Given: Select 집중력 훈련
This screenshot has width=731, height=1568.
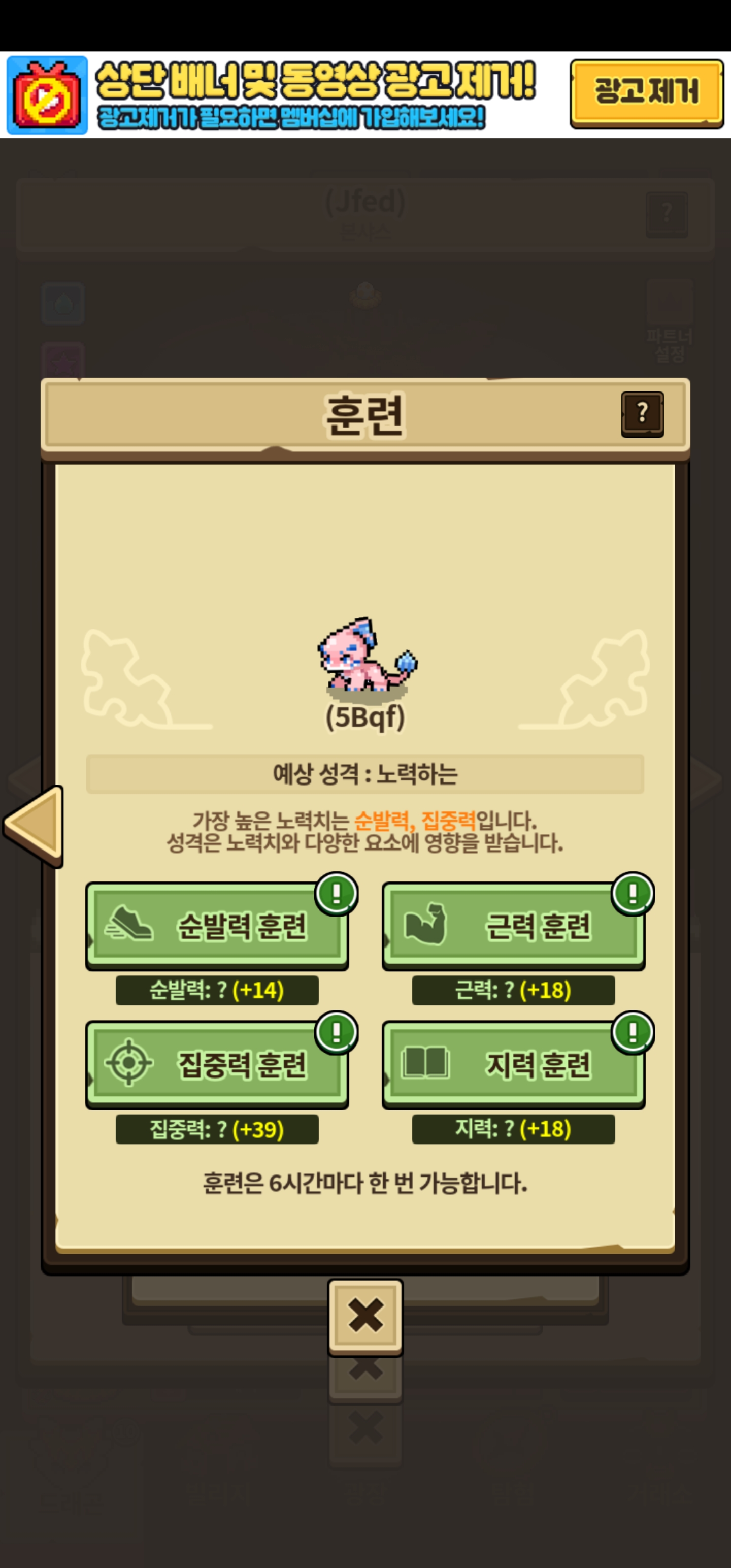Looking at the screenshot, I should [217, 1065].
